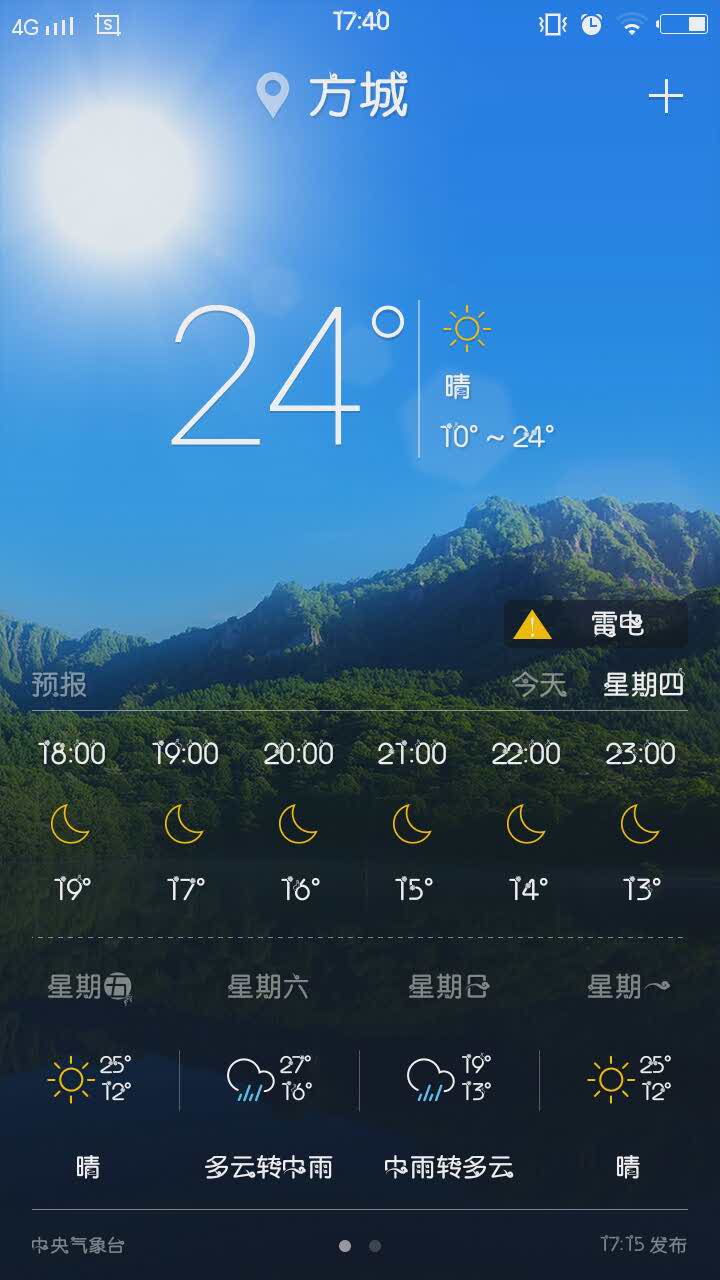Open 星期一 daily forecast

[628, 1077]
